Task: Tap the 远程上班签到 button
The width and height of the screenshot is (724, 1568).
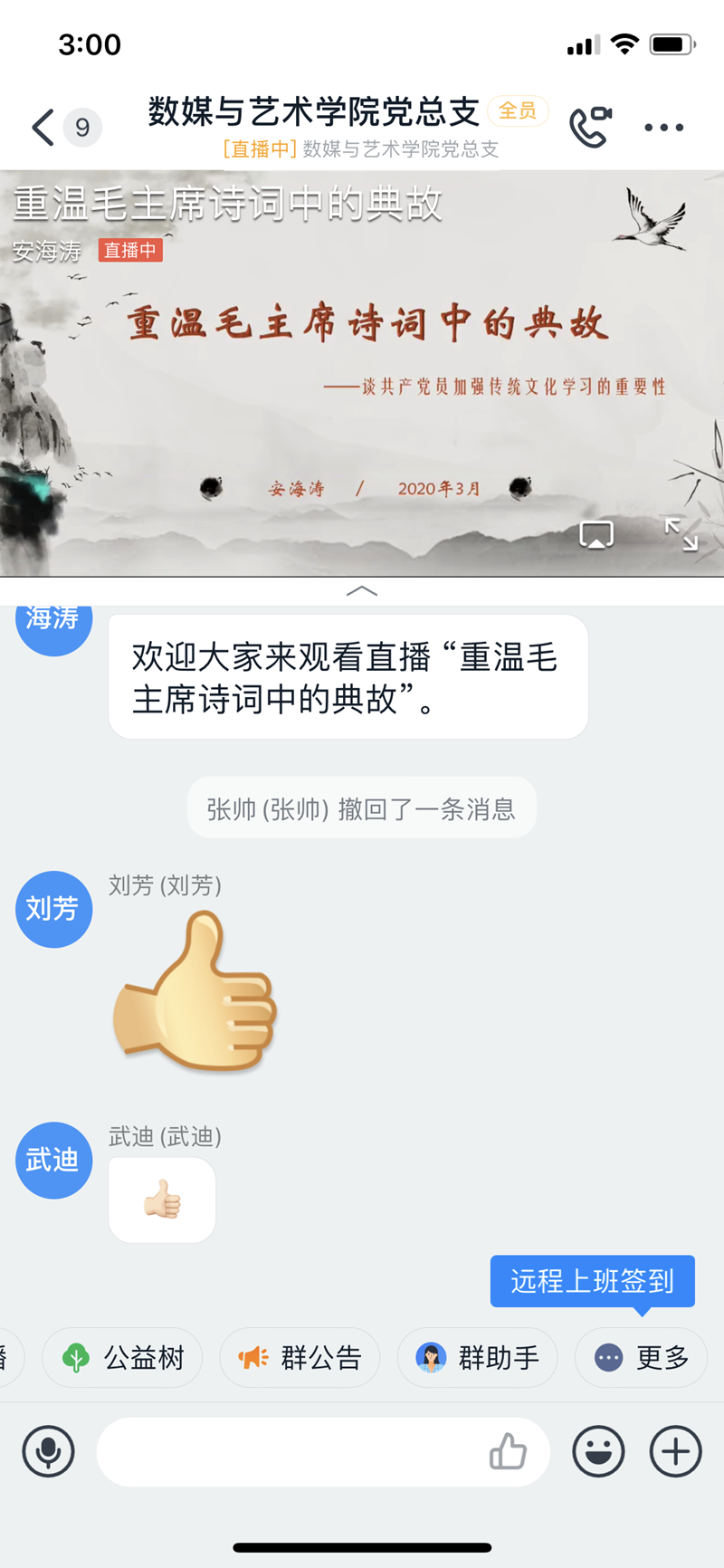Action: pos(592,1280)
